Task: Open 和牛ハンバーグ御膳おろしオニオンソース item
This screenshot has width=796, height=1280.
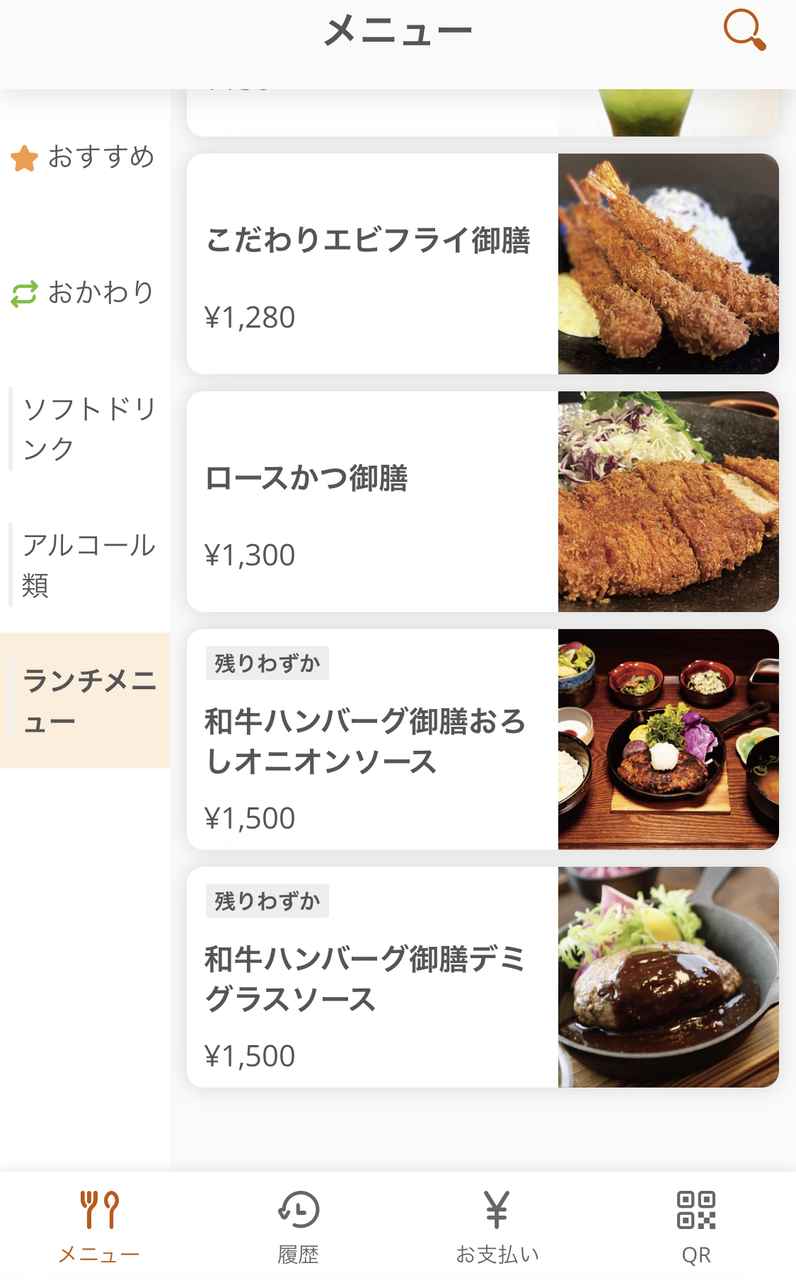Action: point(482,739)
